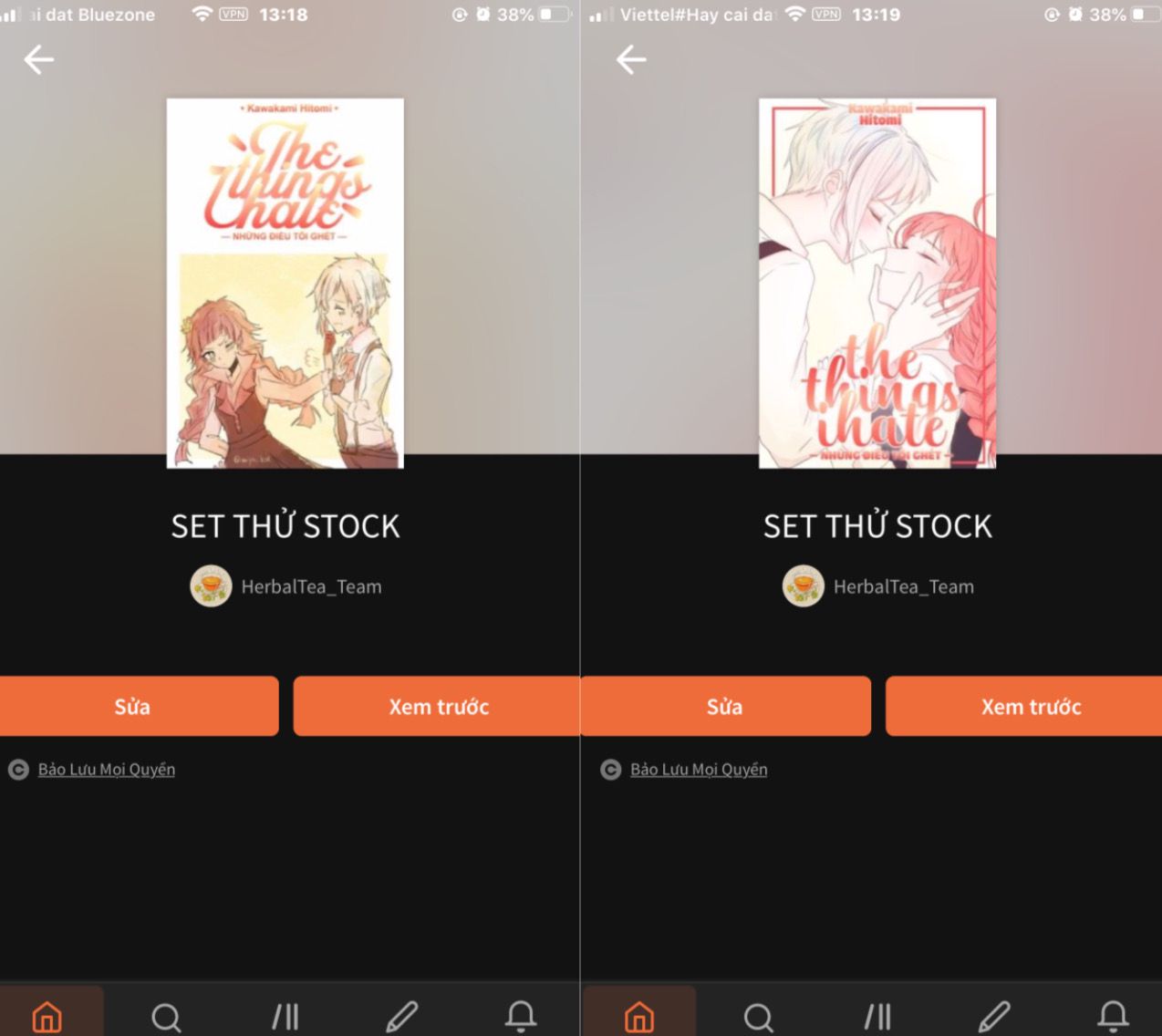1162x1036 pixels.
Task: Open HerbalTea_Team profile on the left screen
Action: point(310,586)
